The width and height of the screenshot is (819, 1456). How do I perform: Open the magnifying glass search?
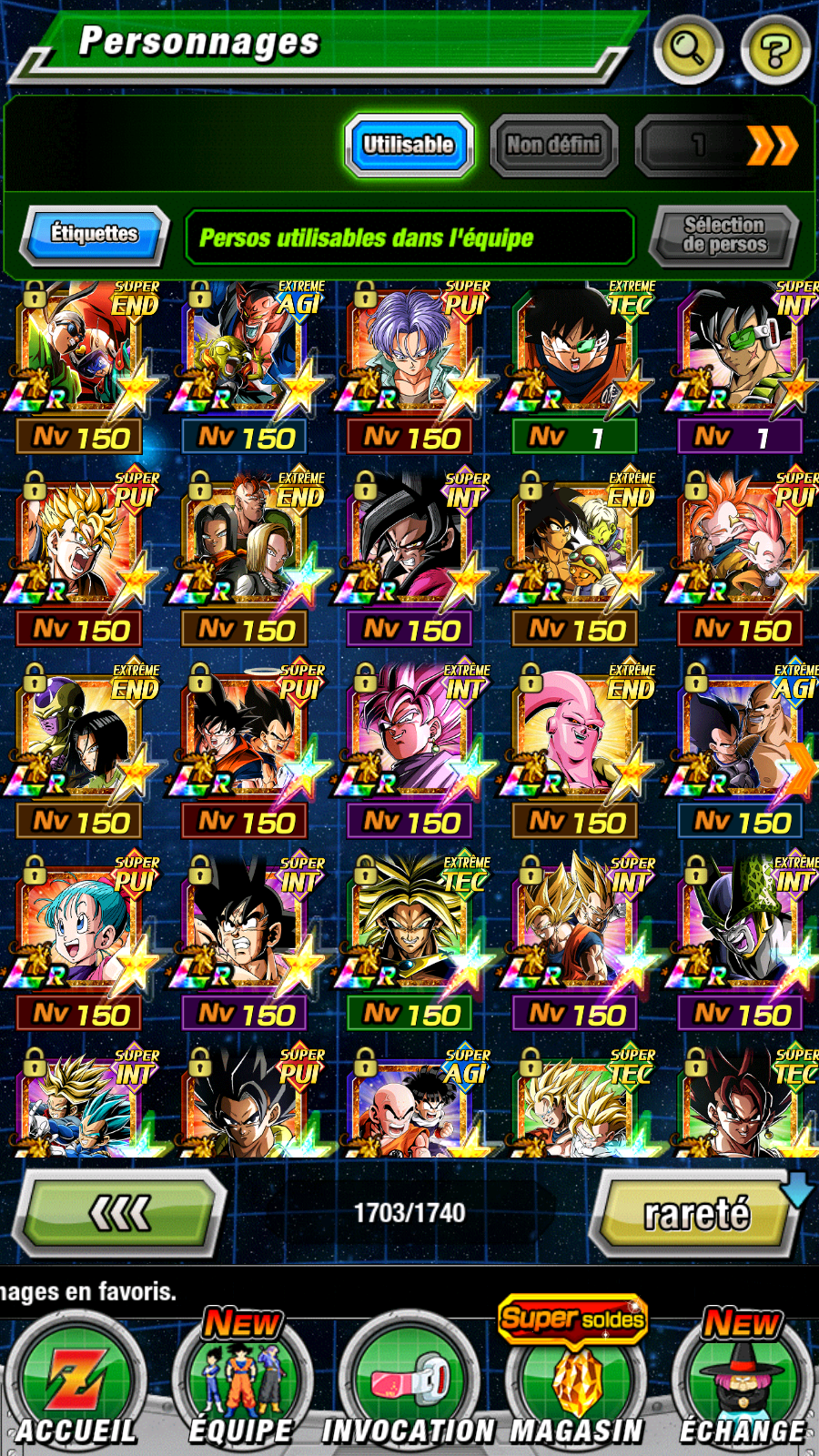[687, 50]
